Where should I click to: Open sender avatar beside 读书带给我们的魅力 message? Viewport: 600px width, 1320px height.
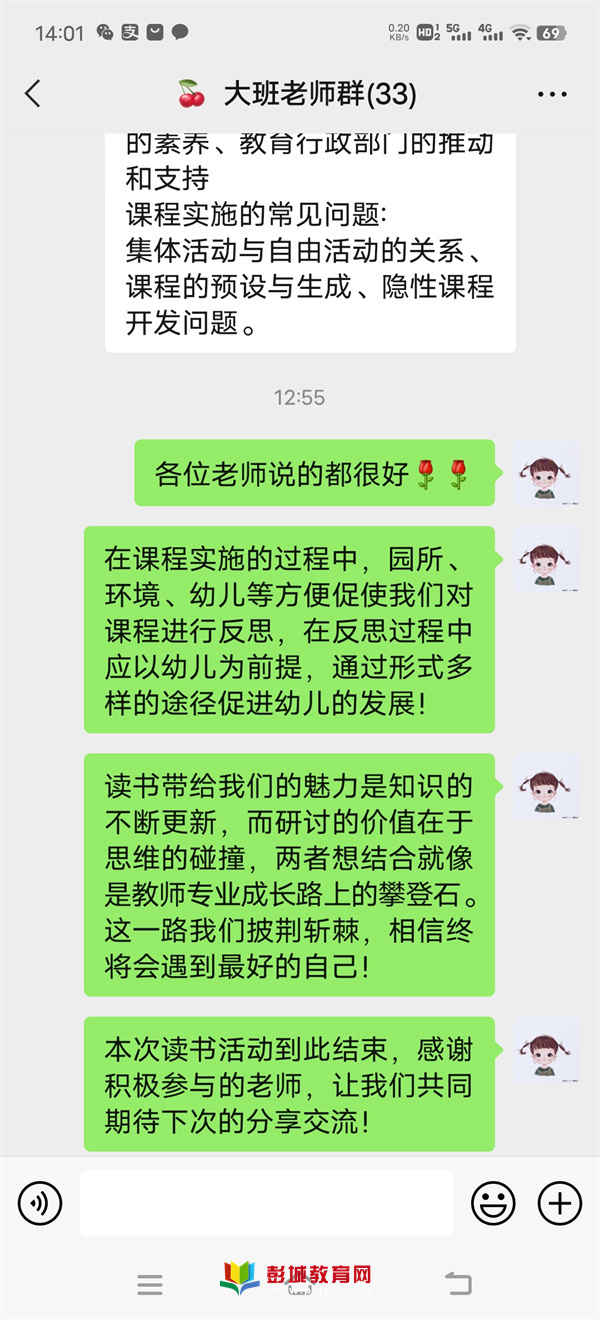547,787
